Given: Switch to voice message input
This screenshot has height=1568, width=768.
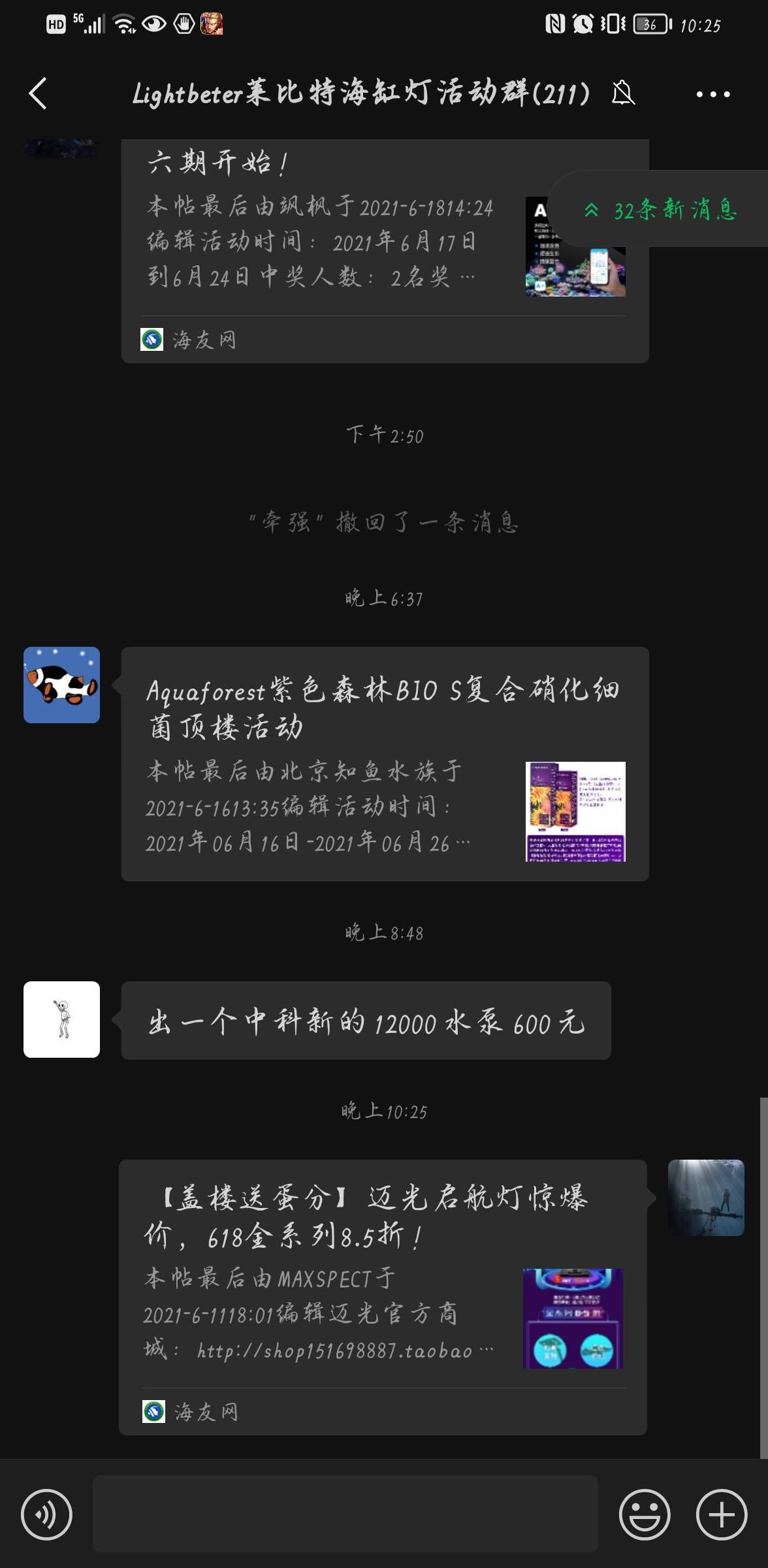Looking at the screenshot, I should tap(46, 1514).
